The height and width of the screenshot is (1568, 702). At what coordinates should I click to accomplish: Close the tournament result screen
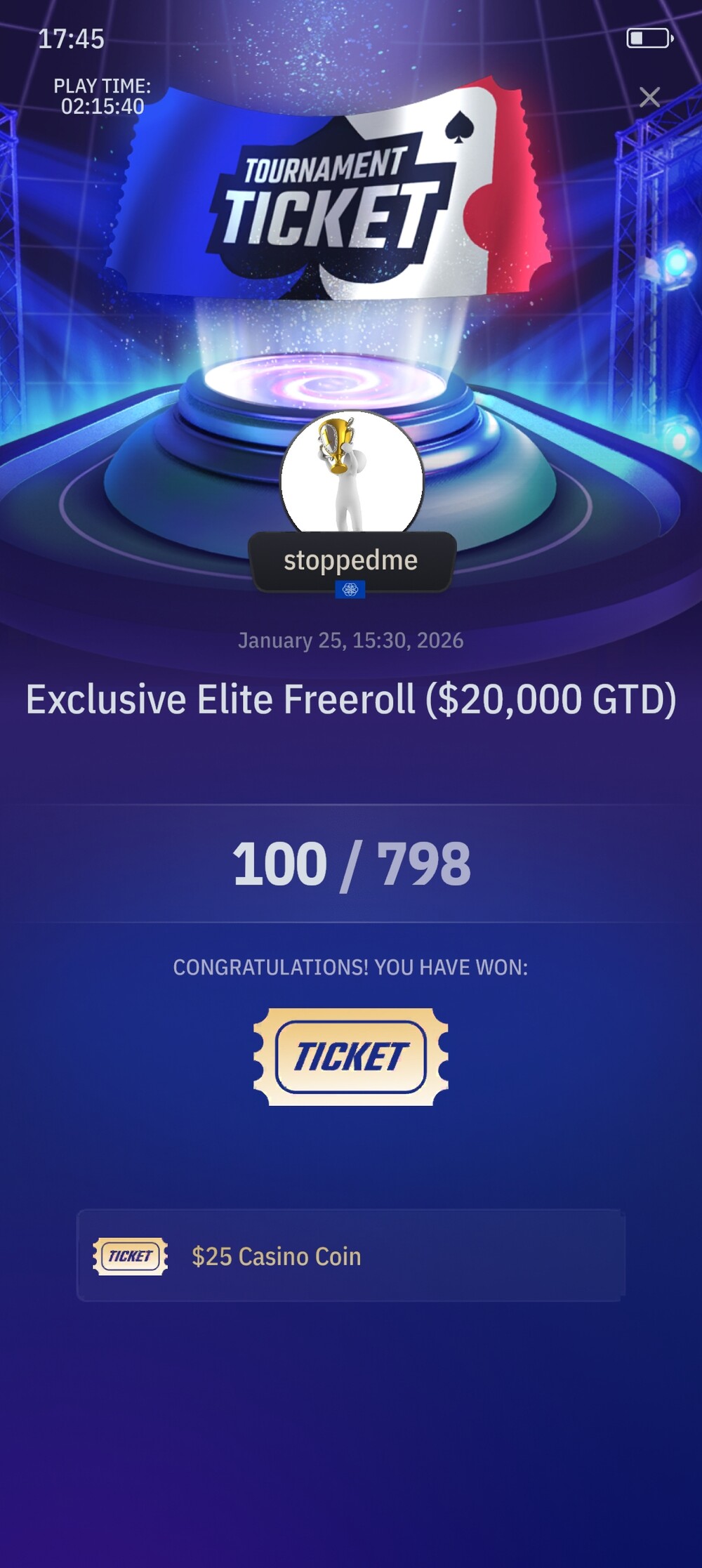click(x=649, y=97)
